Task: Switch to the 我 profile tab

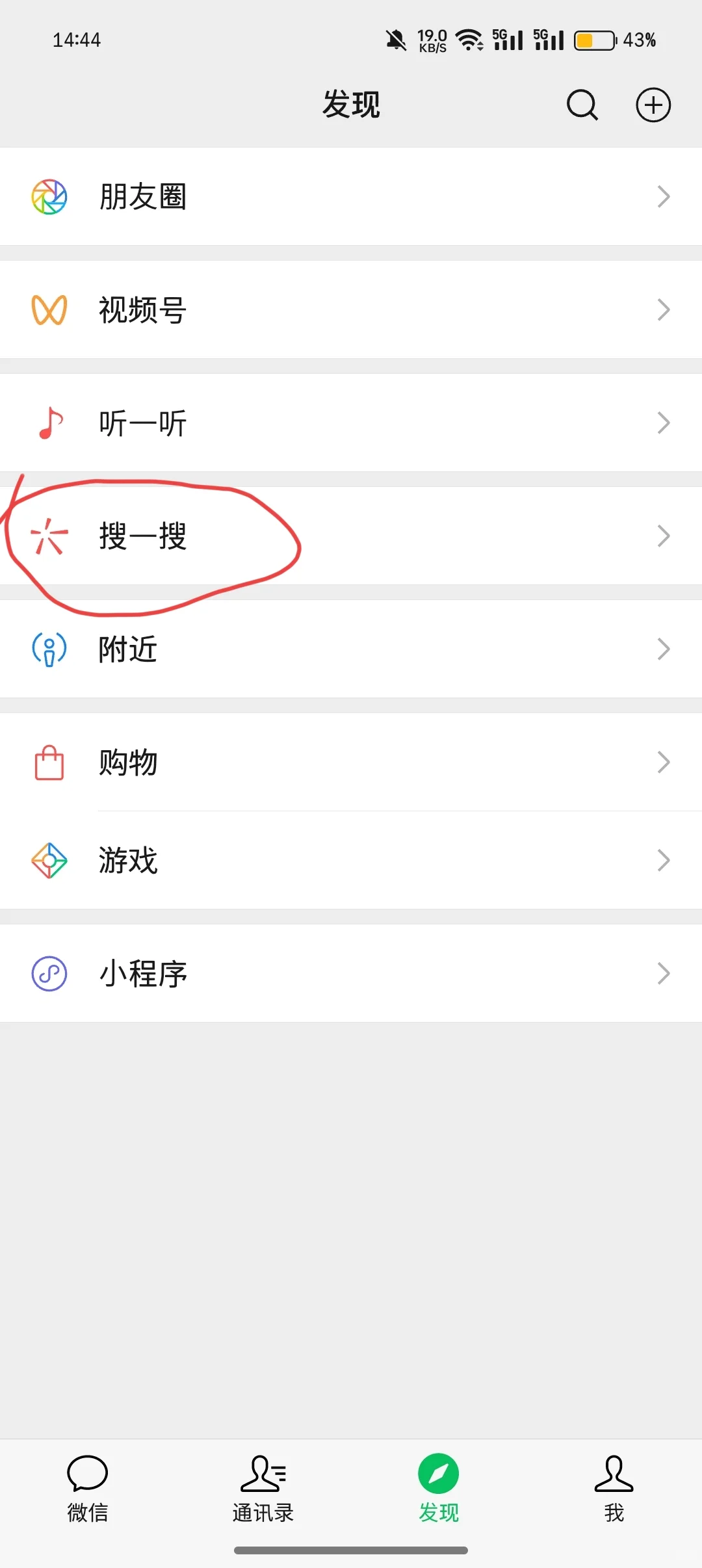Action: click(x=614, y=1489)
